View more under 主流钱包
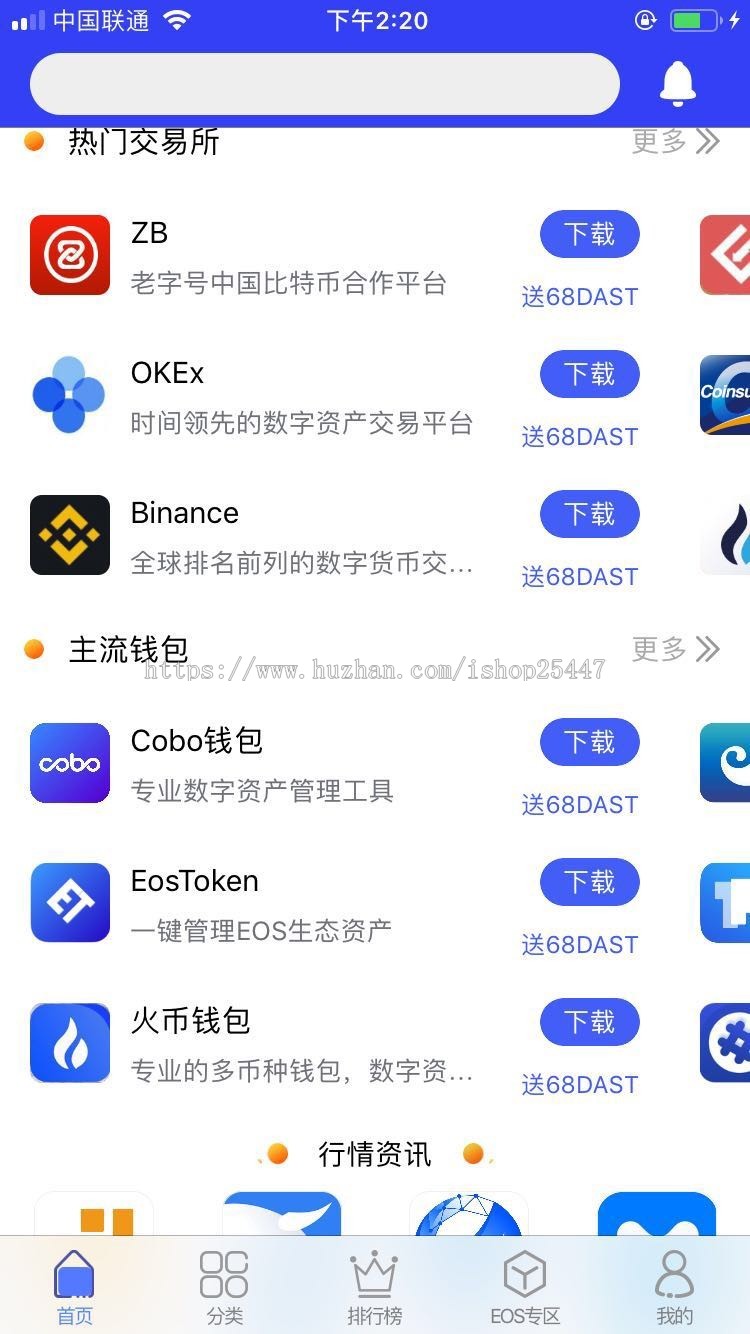750x1334 pixels. 676,649
